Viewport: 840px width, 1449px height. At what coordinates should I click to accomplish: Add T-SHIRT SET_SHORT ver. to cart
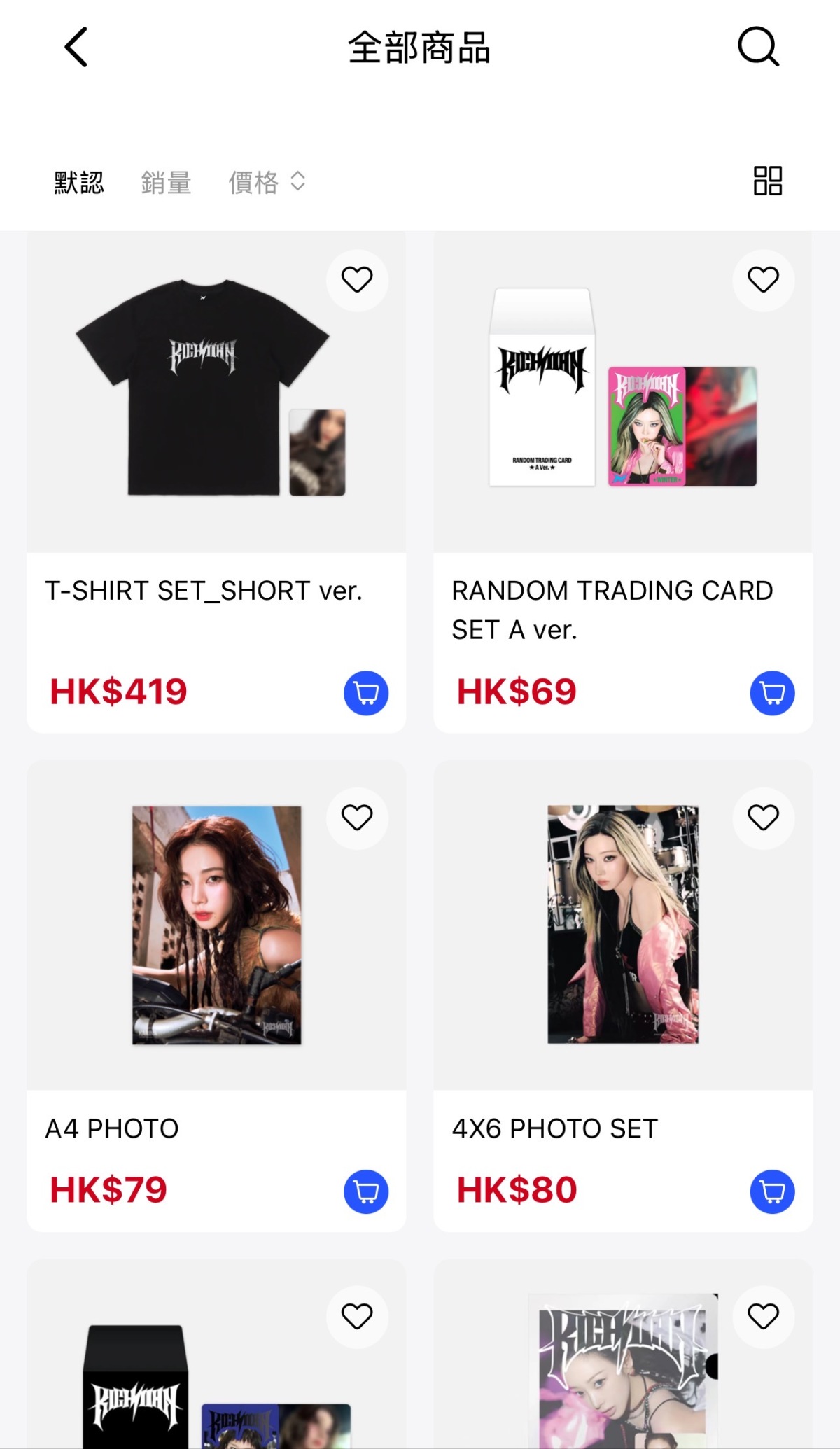[366, 693]
